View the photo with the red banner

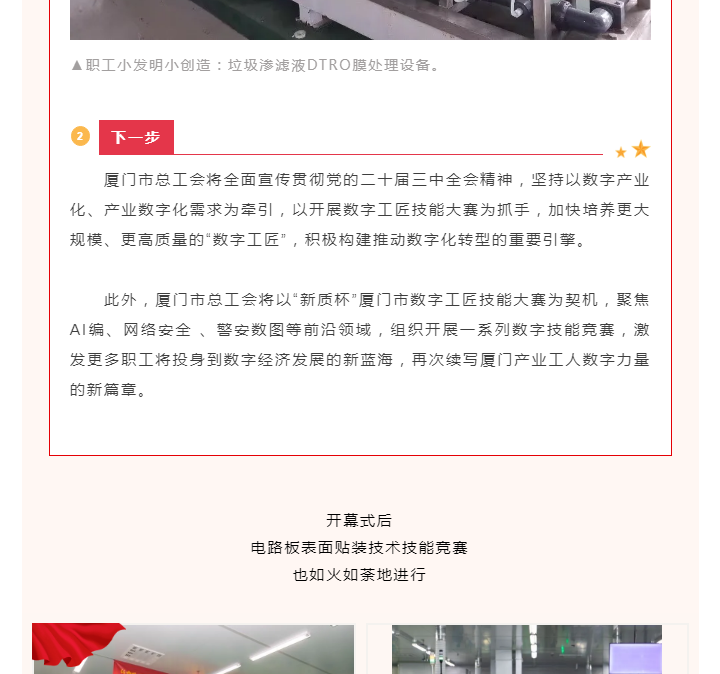click(x=193, y=649)
